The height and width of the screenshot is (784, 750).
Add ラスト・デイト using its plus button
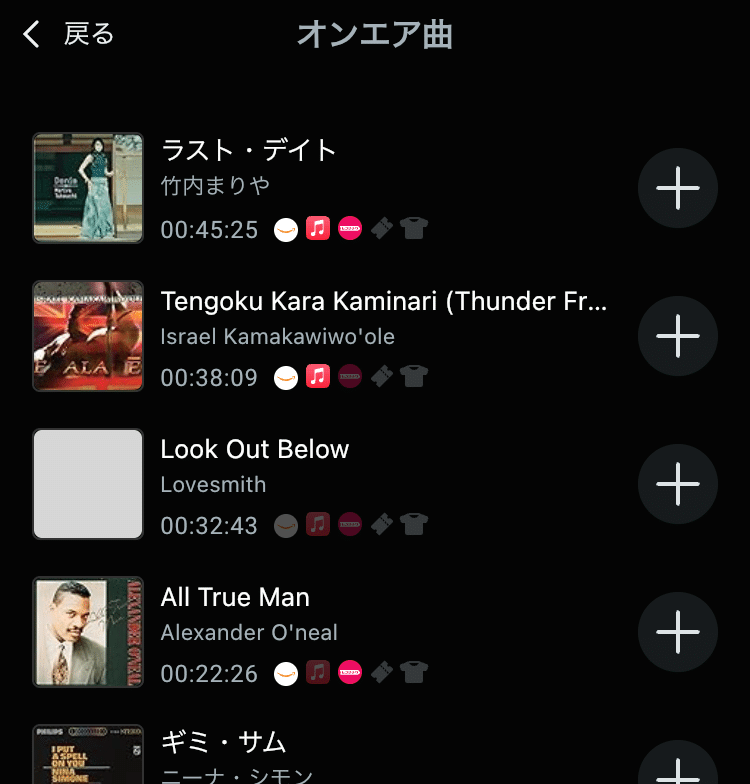pos(677,188)
